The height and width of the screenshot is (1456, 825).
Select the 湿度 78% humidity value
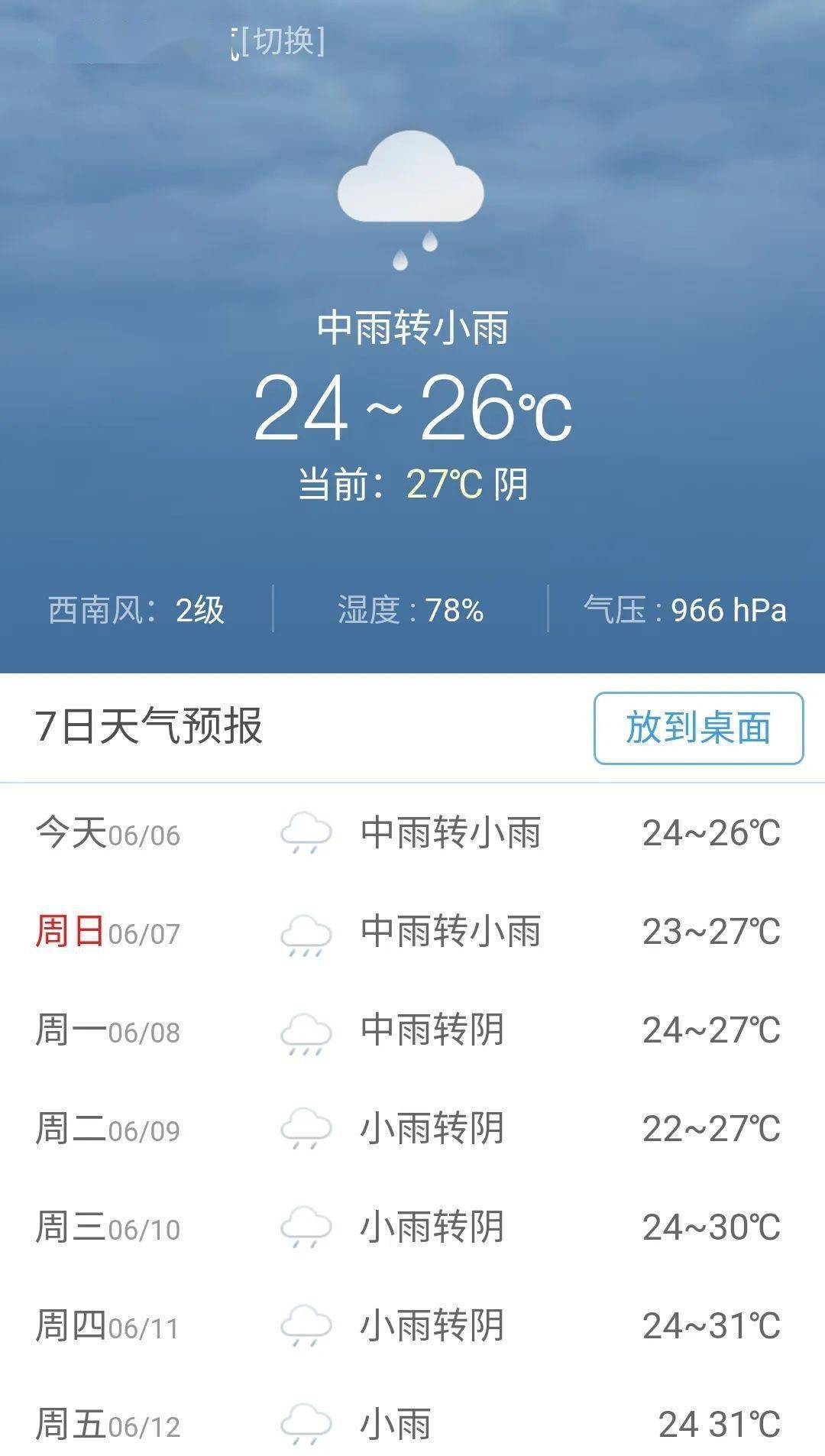[412, 610]
